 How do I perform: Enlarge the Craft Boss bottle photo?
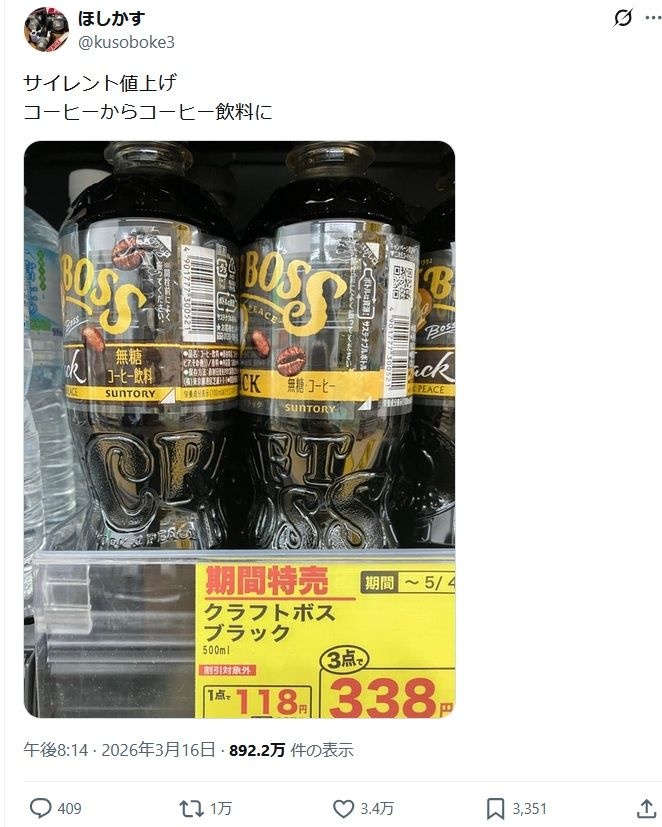point(239,428)
